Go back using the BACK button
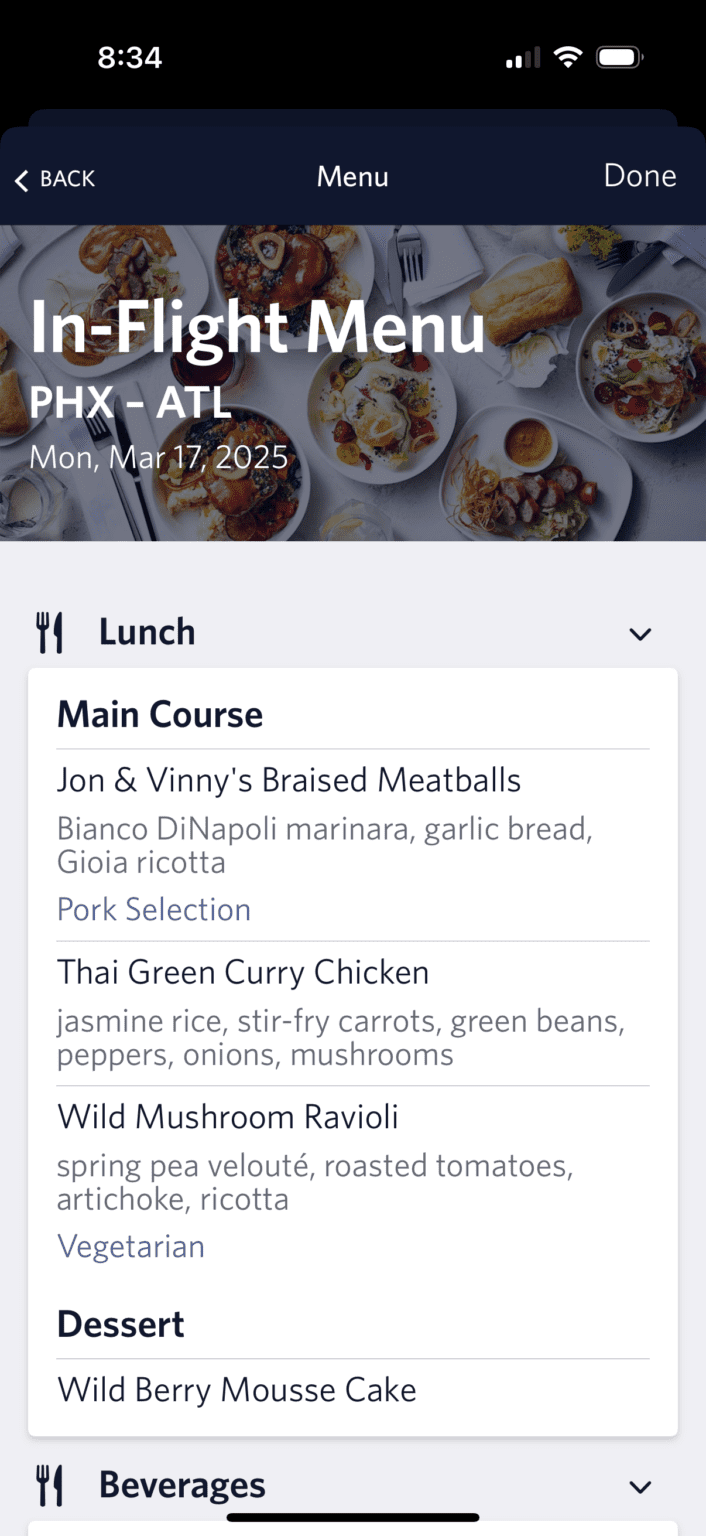706x1536 pixels. pos(55,179)
